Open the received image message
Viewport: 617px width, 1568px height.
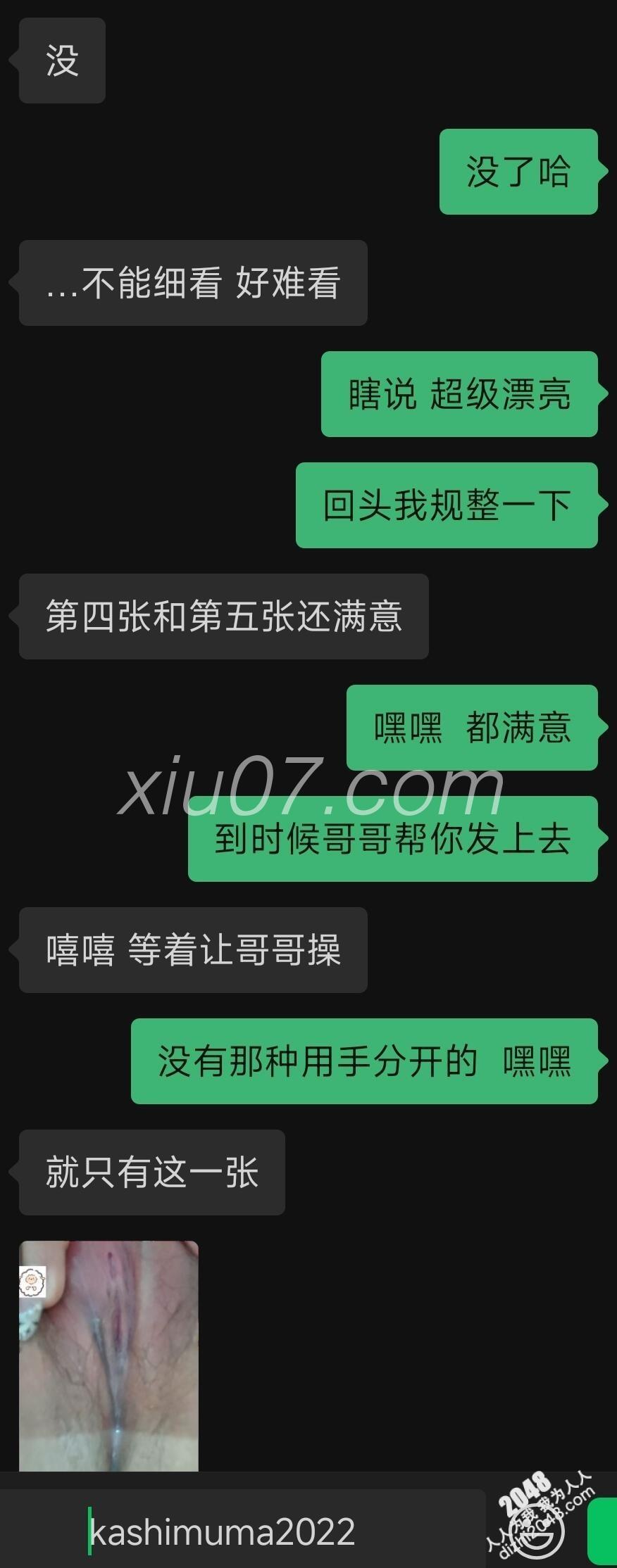click(x=108, y=1355)
